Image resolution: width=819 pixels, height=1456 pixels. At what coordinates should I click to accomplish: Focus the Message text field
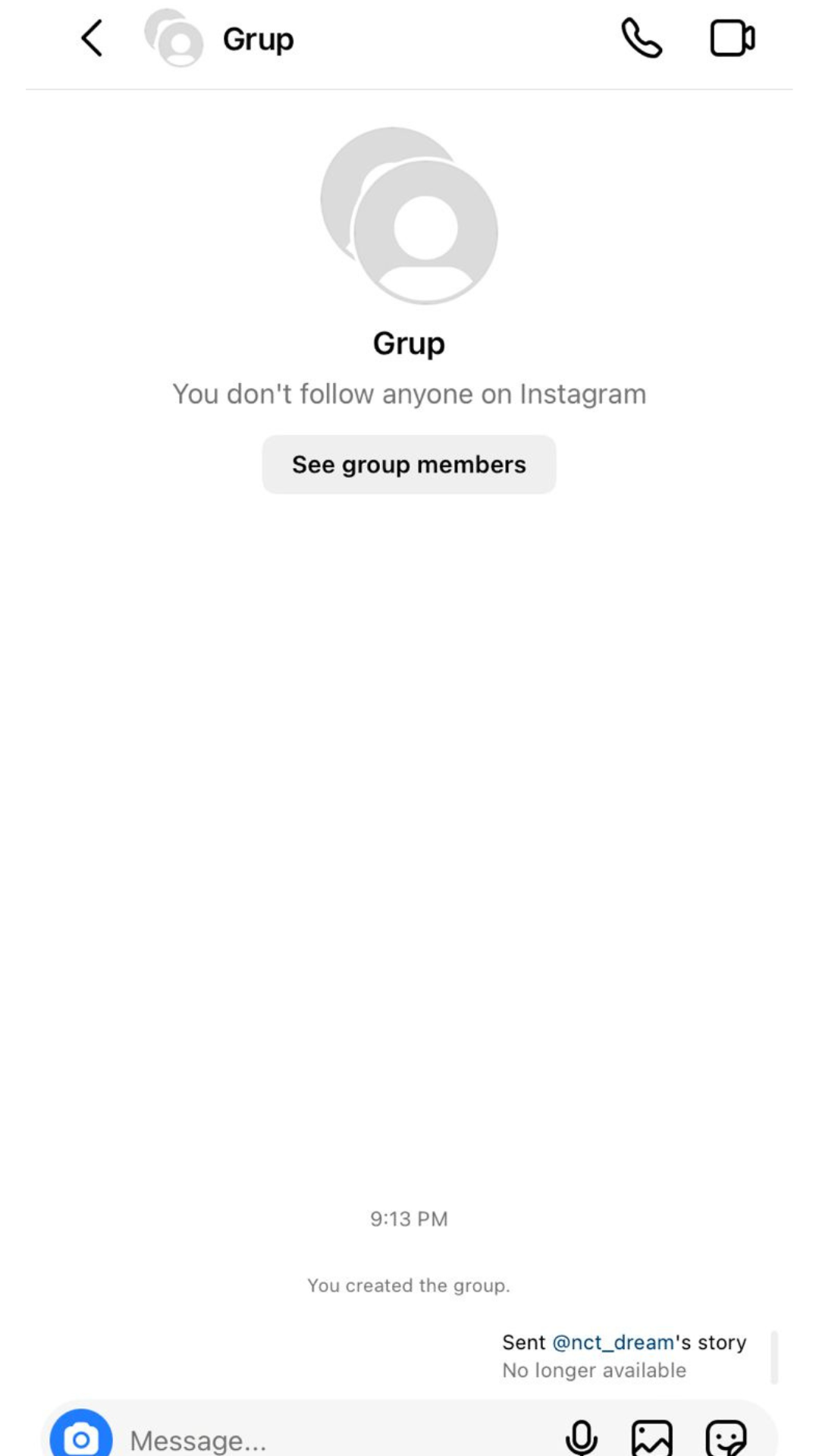[334, 1439]
